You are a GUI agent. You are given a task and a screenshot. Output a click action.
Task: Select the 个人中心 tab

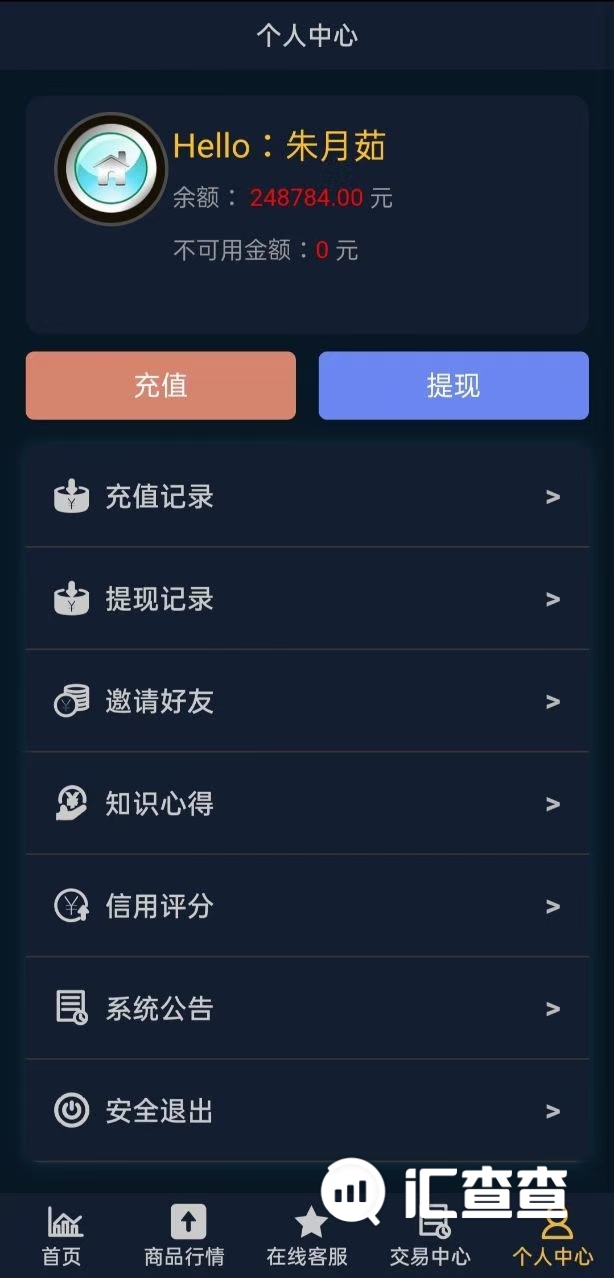553,1236
